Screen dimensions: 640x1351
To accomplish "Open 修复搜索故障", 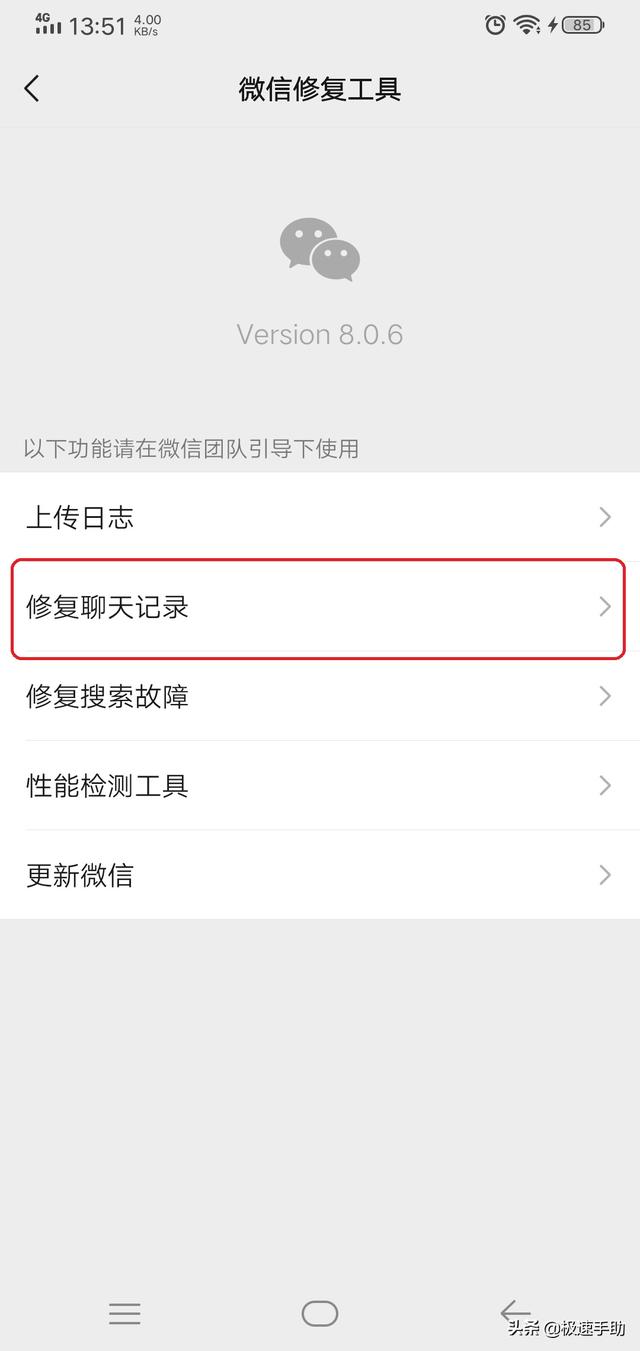I will (x=320, y=696).
